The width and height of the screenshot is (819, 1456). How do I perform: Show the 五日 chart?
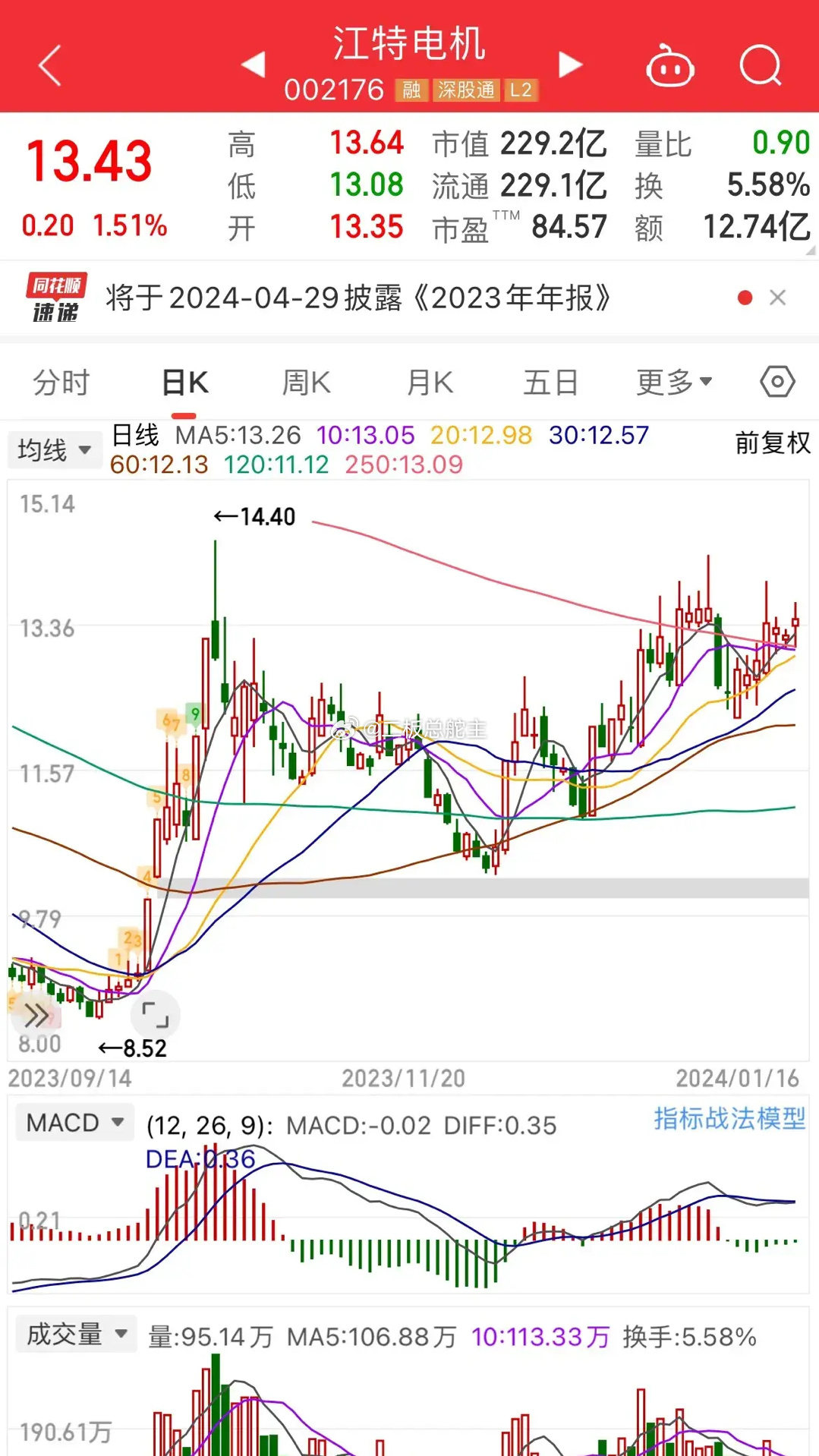[x=550, y=383]
